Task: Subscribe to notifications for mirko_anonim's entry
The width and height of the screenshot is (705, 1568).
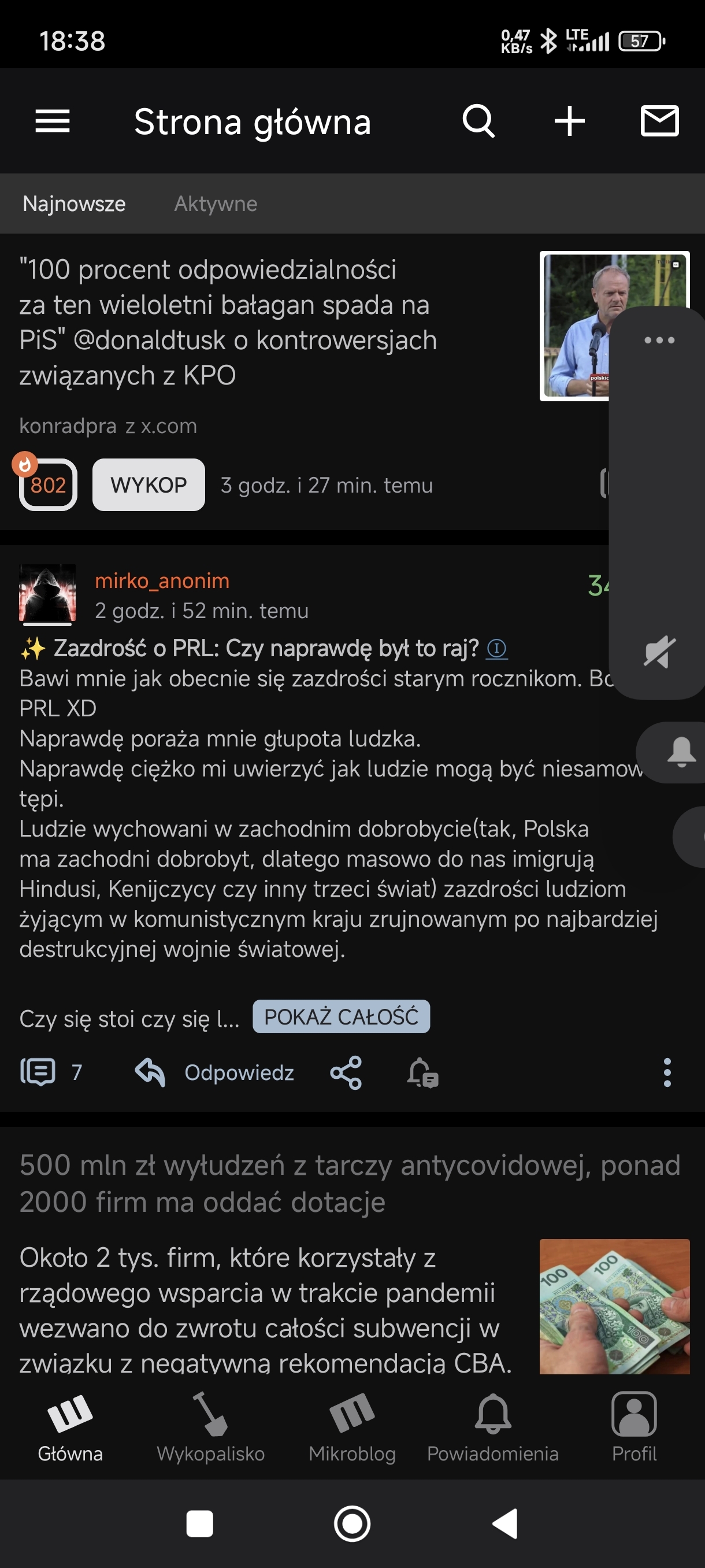Action: tap(422, 1072)
